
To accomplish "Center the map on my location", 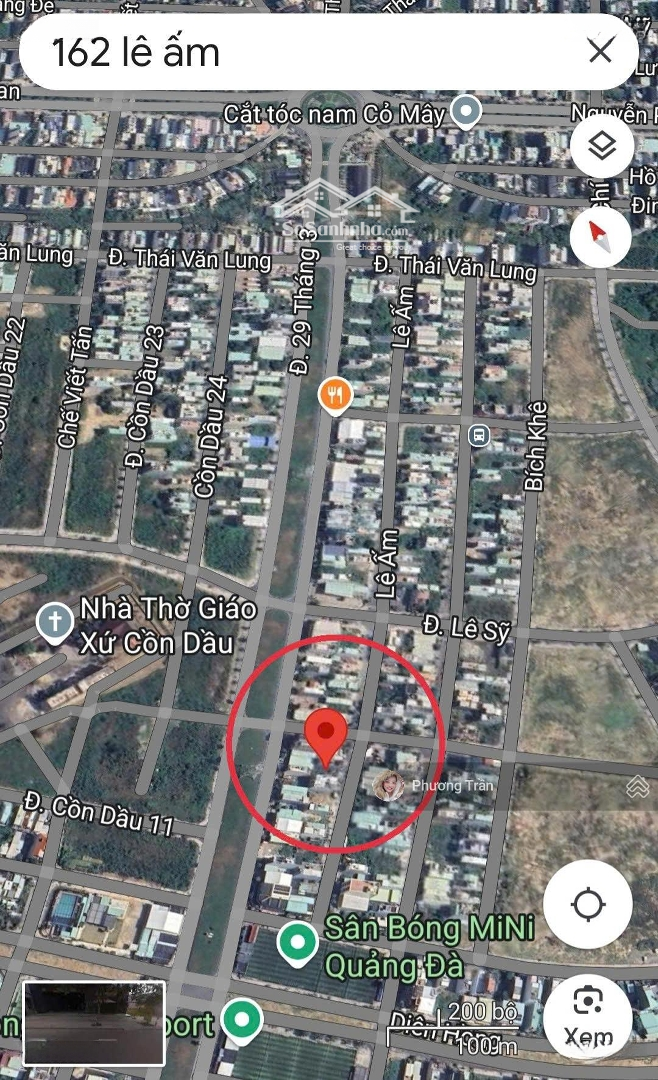I will 588,904.
